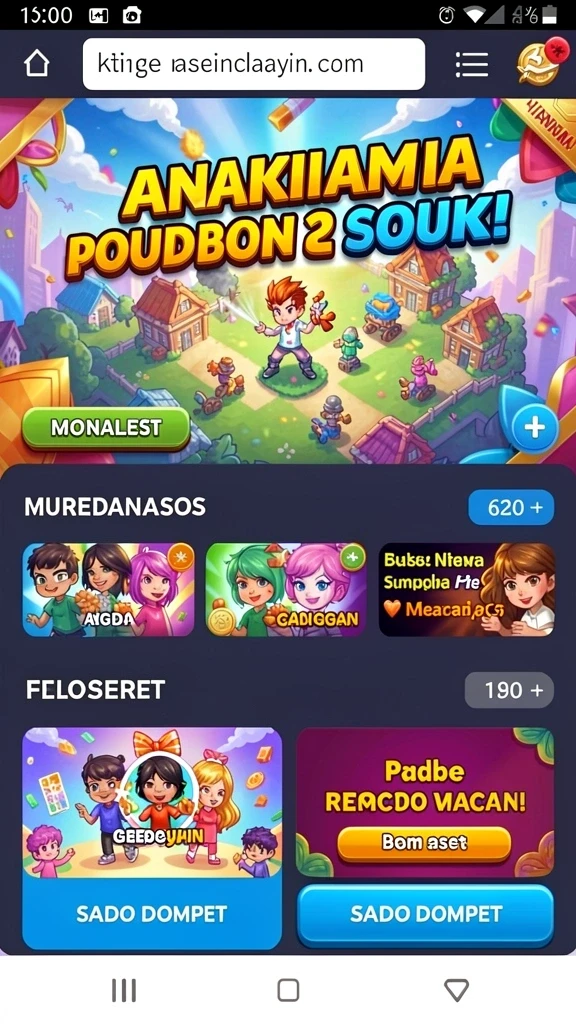
Task: Open the gold coin profile badge
Action: click(x=539, y=63)
